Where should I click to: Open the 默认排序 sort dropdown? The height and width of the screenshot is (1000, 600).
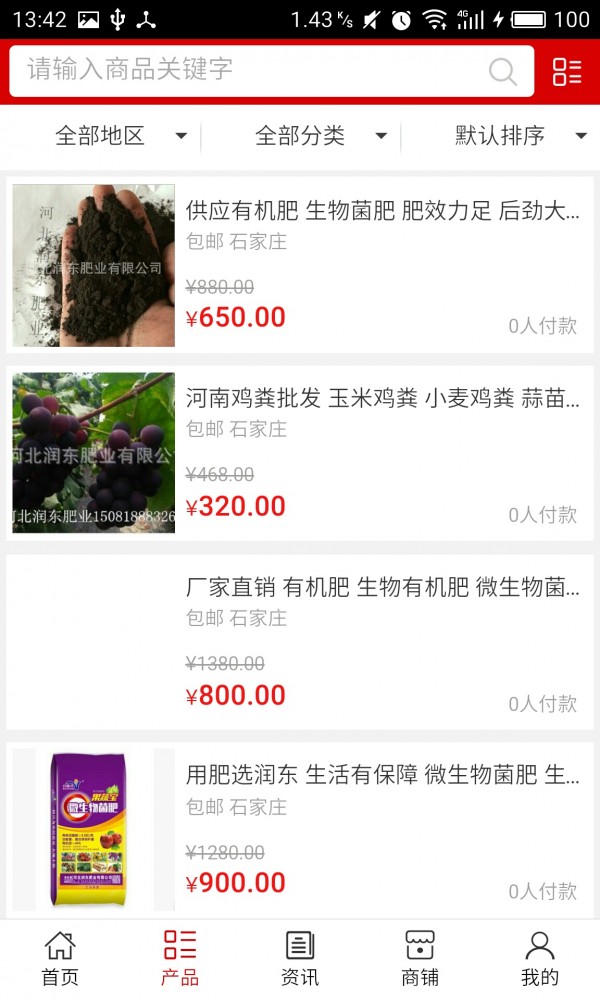click(x=520, y=136)
